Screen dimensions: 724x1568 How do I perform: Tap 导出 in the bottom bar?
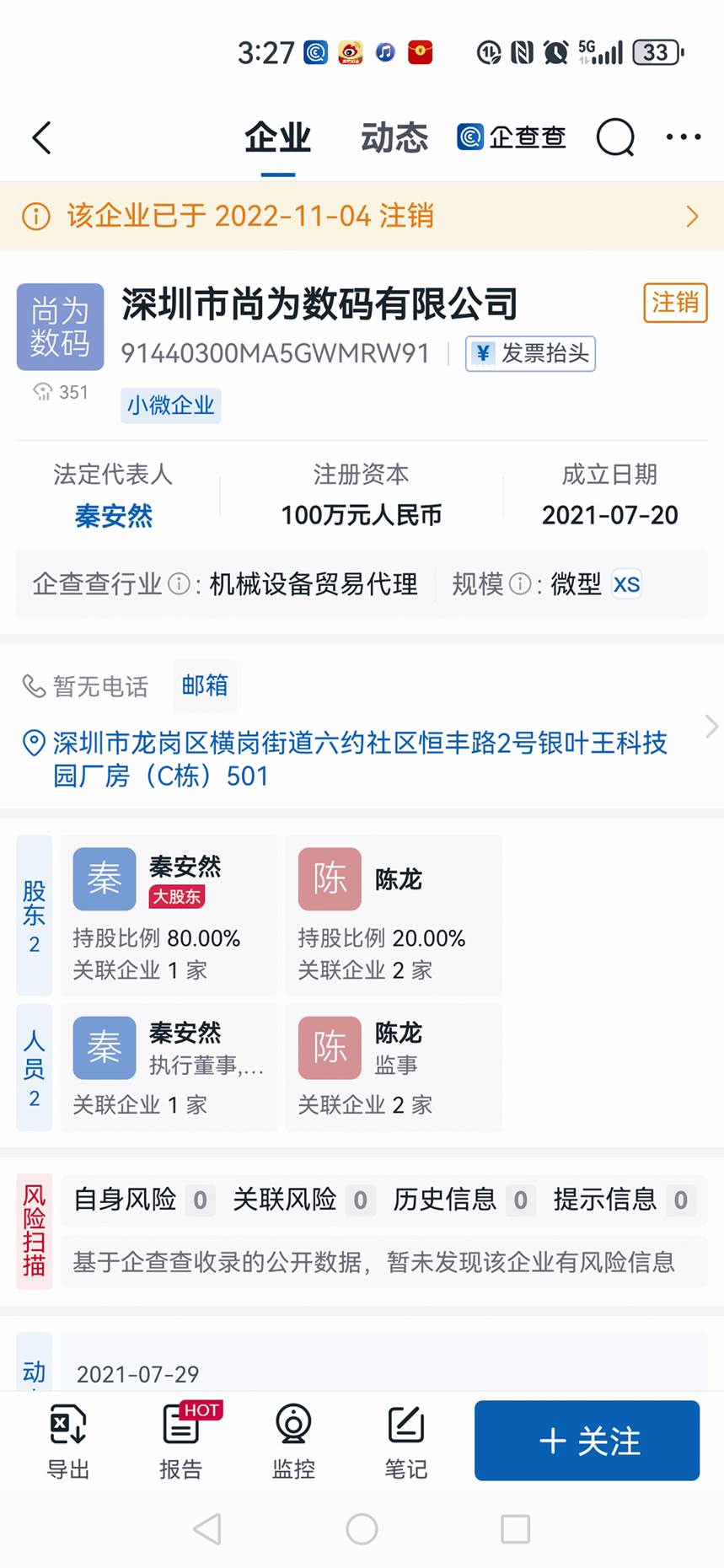[x=67, y=1442]
